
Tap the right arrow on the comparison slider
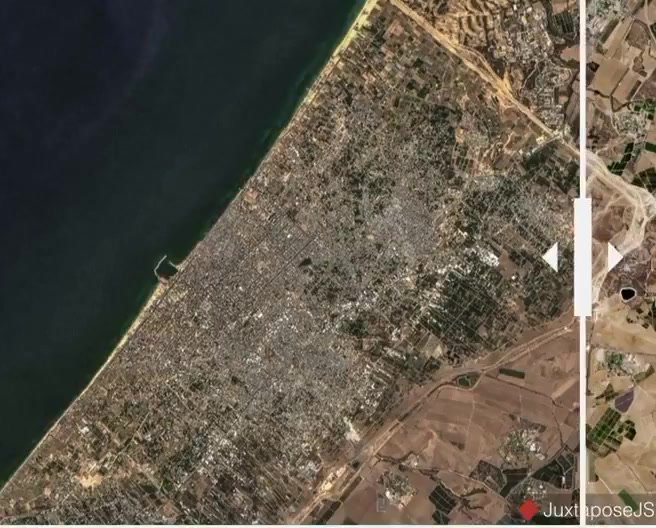click(x=614, y=257)
